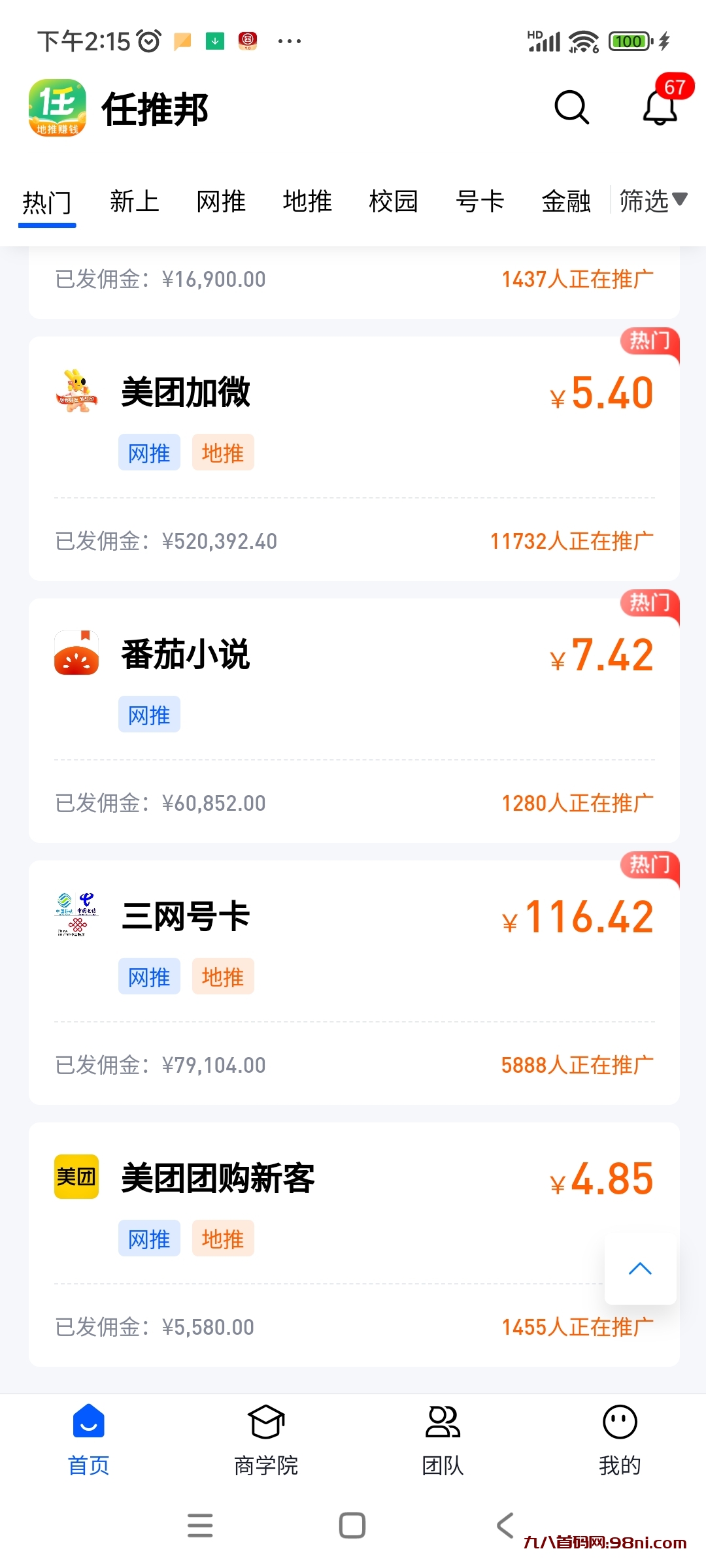Tap the 美团 yellow app icon

tap(76, 1176)
